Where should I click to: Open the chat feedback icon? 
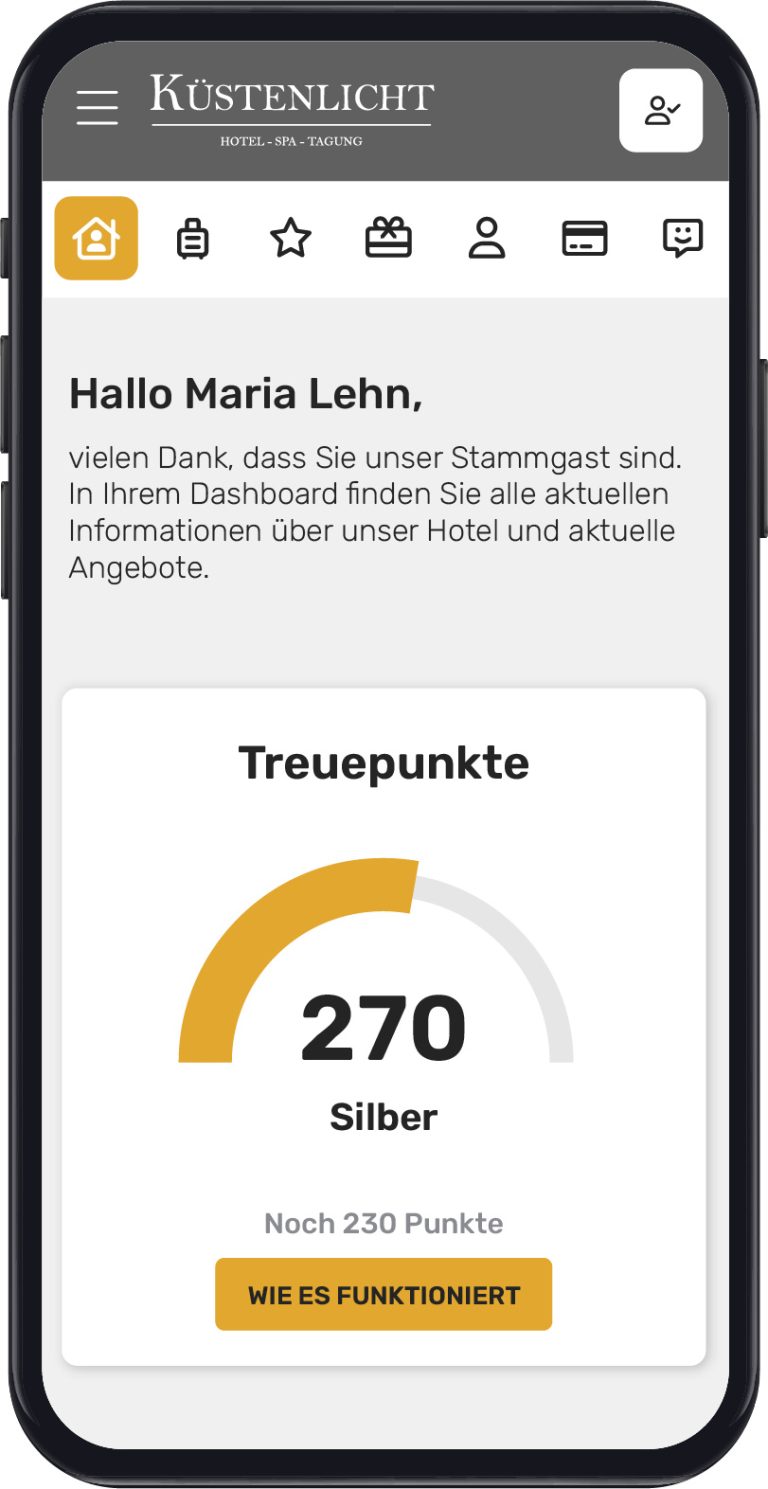684,238
